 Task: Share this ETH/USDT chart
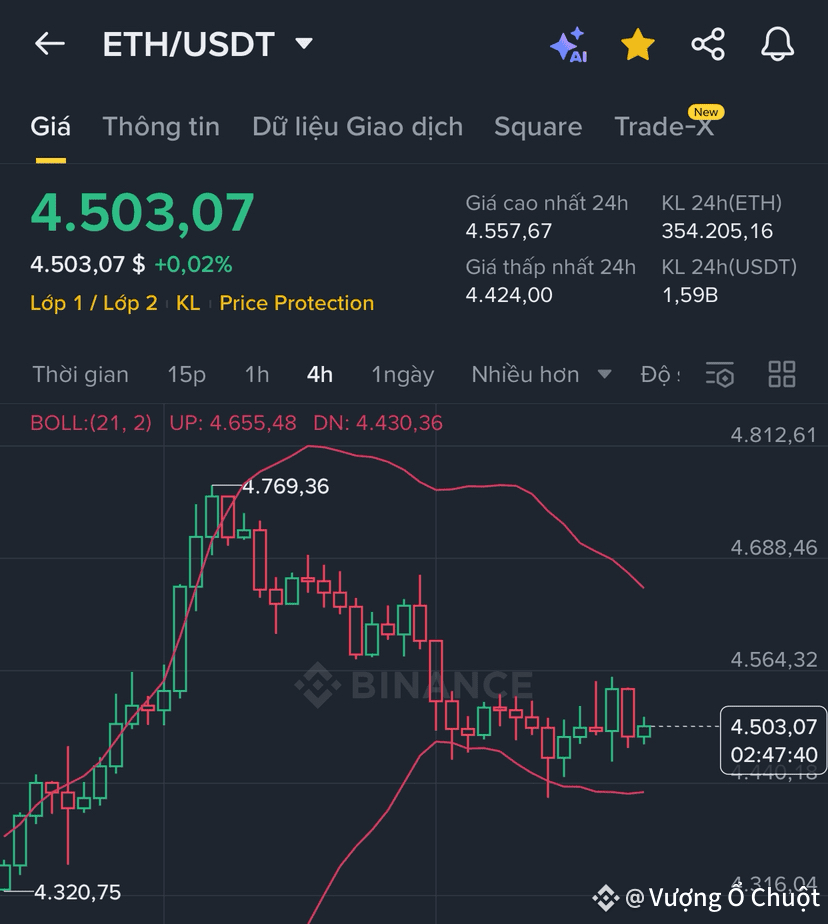point(708,45)
